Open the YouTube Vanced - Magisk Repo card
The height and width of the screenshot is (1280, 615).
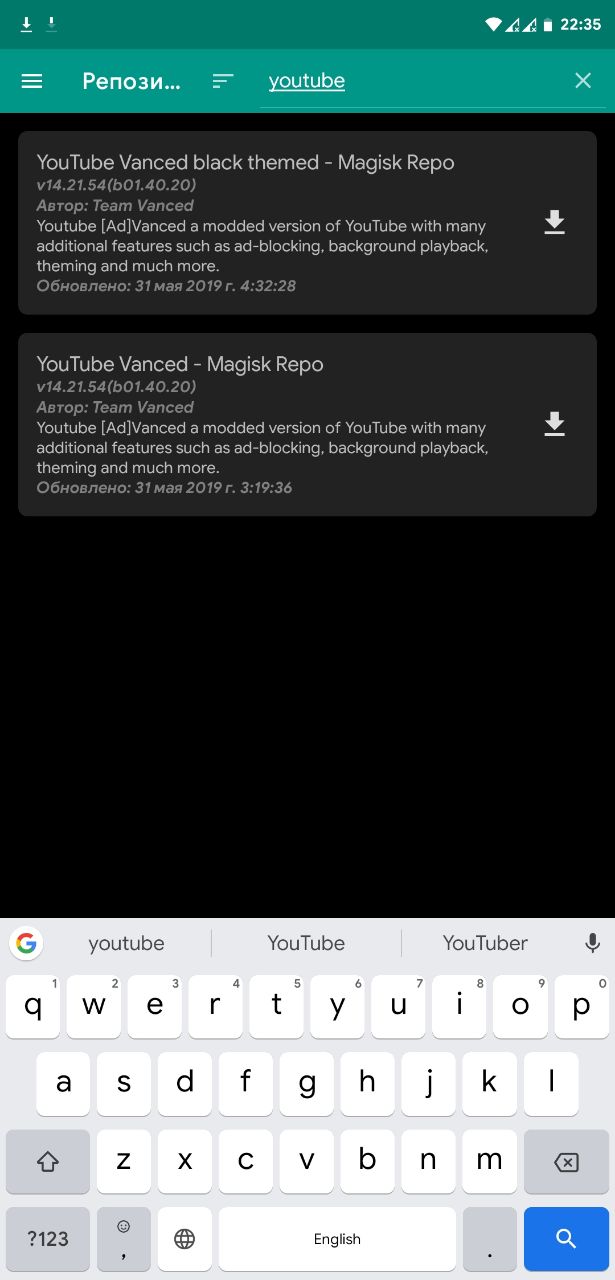pos(308,425)
